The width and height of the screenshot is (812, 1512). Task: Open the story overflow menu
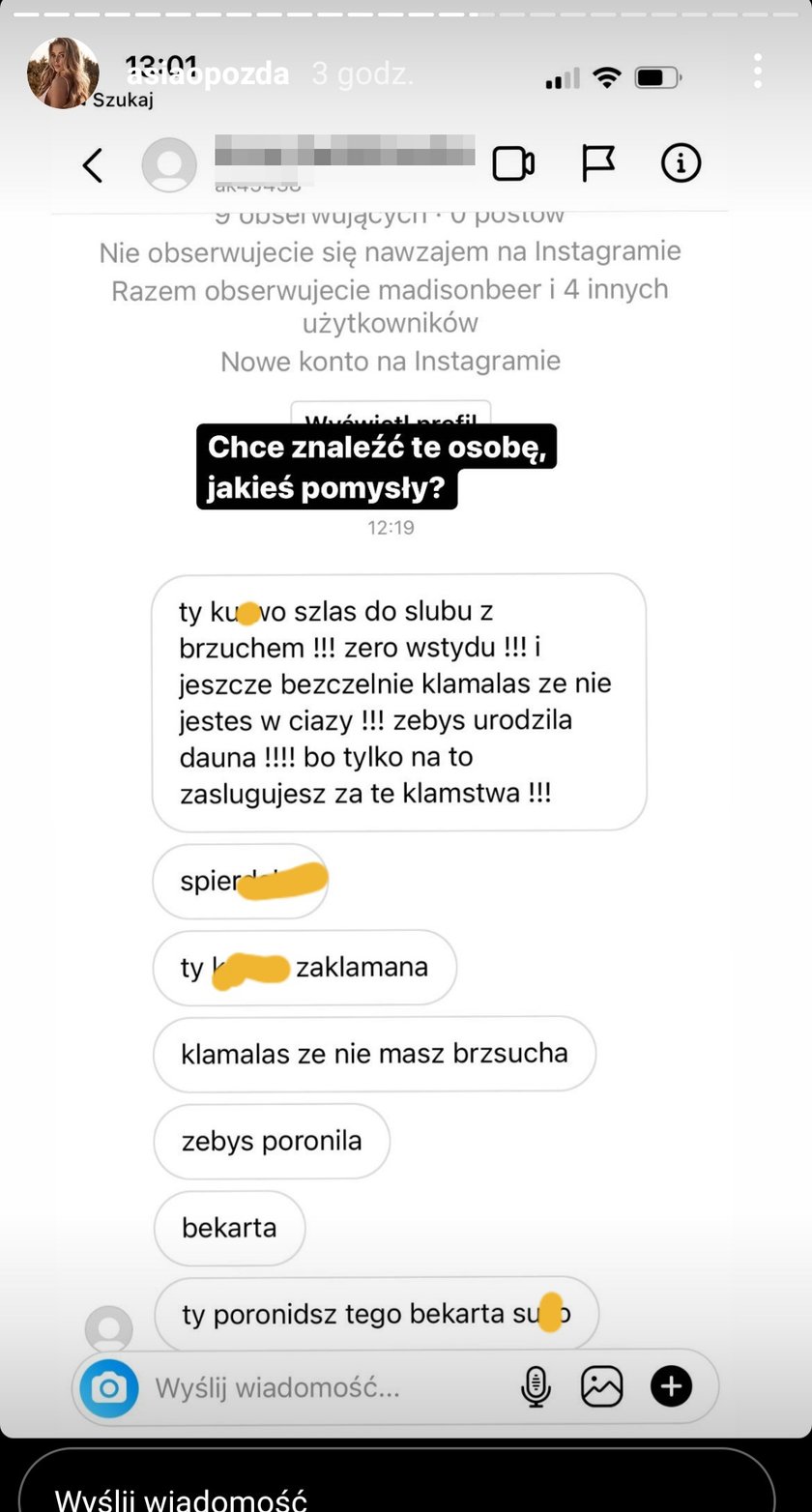pos(758,72)
